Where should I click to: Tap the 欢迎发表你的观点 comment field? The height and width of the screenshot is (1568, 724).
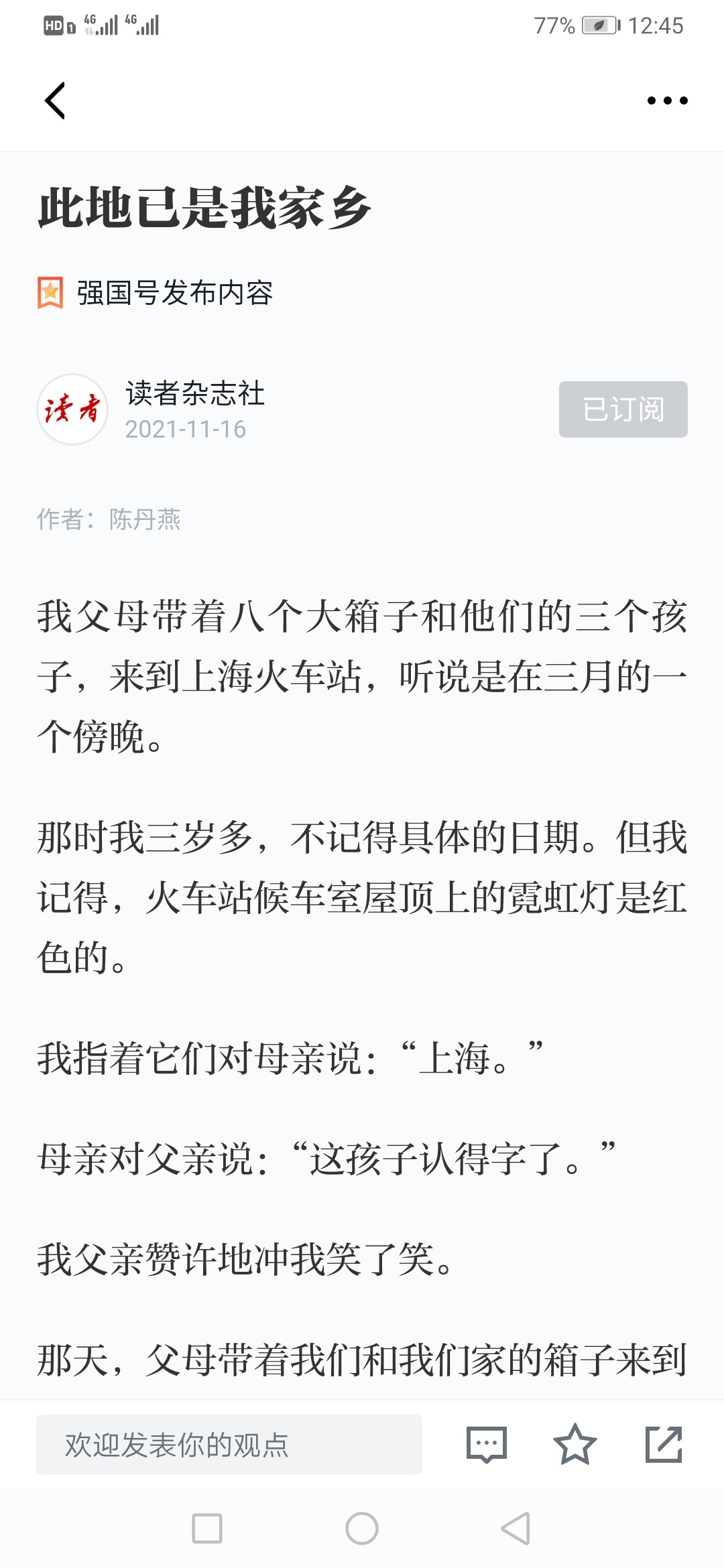point(229,1445)
